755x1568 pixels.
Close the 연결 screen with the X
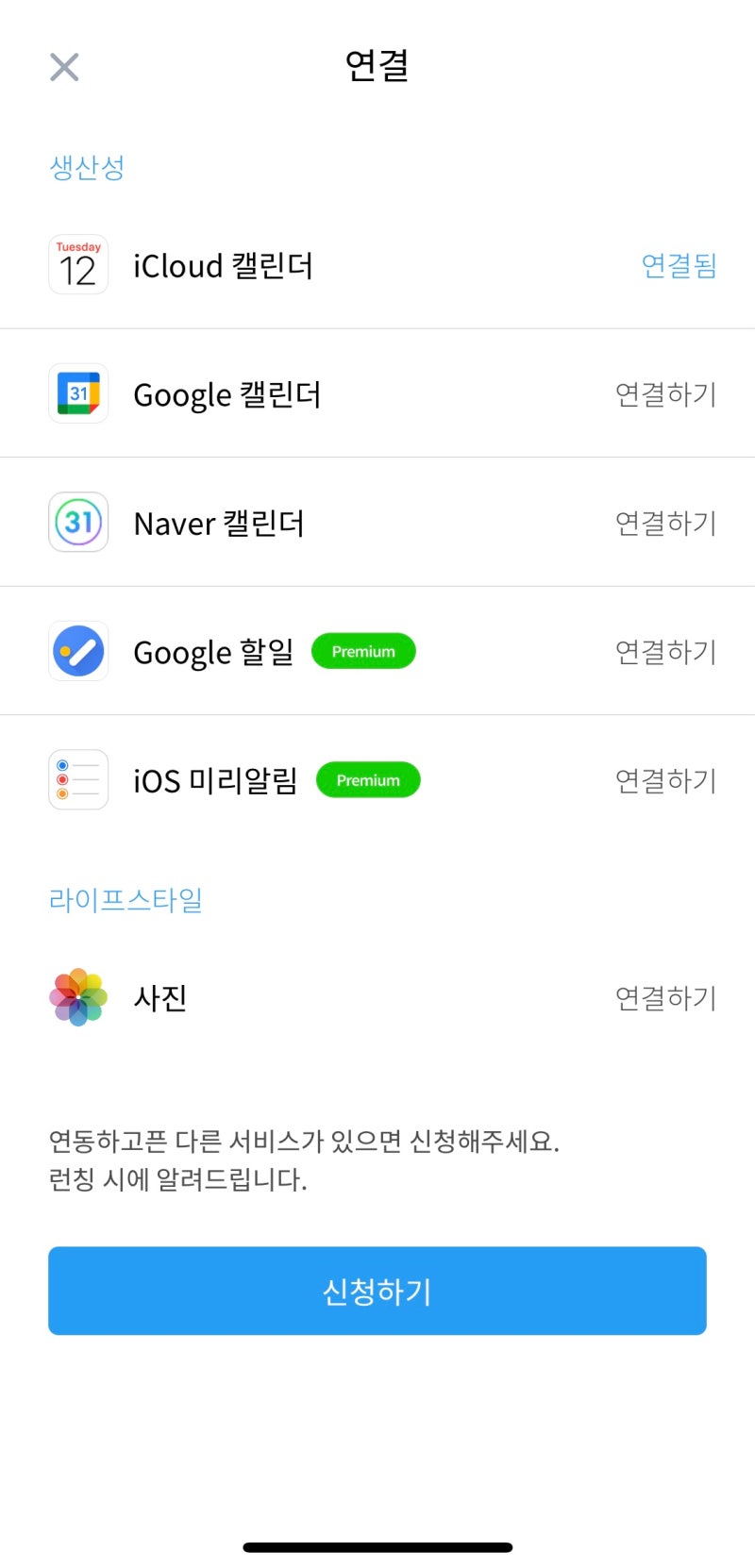click(63, 67)
